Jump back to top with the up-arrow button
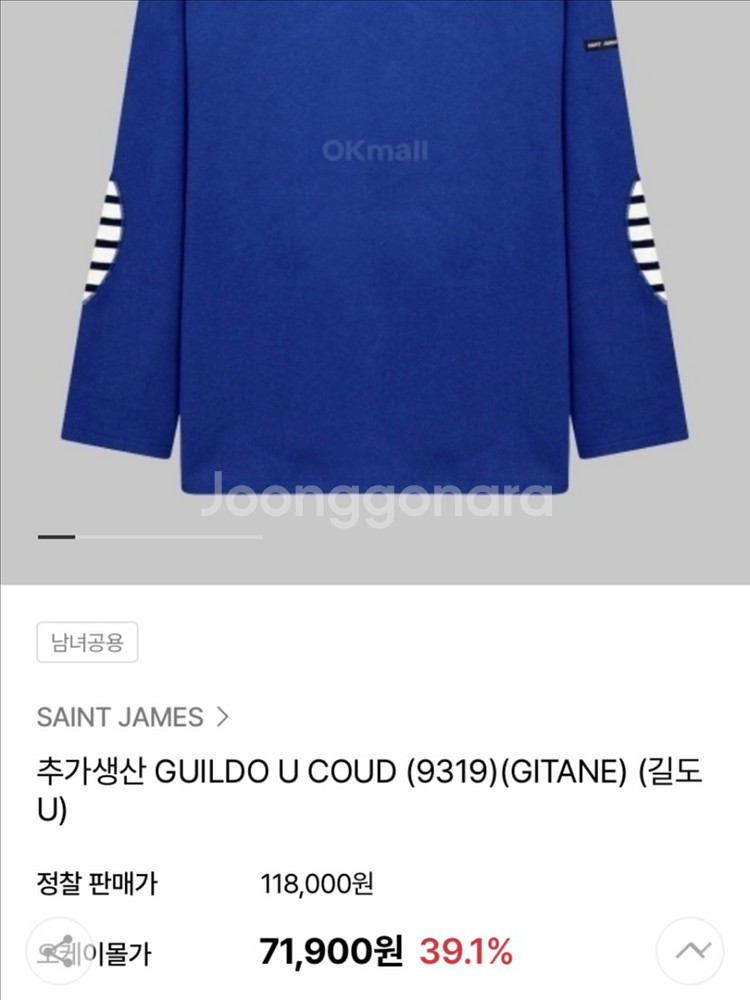The width and height of the screenshot is (750, 1000). point(690,950)
